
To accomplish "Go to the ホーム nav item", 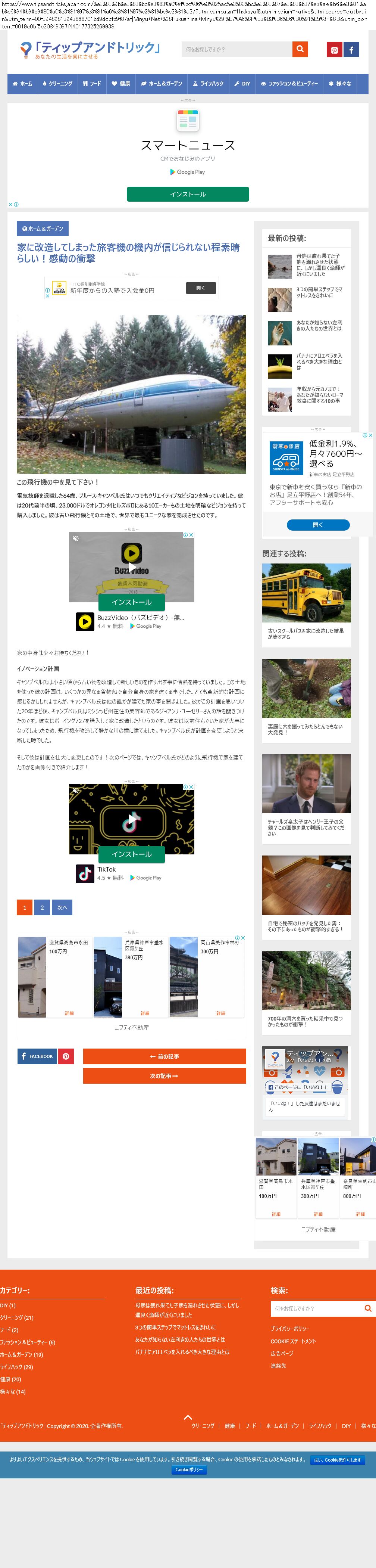I will (x=23, y=84).
